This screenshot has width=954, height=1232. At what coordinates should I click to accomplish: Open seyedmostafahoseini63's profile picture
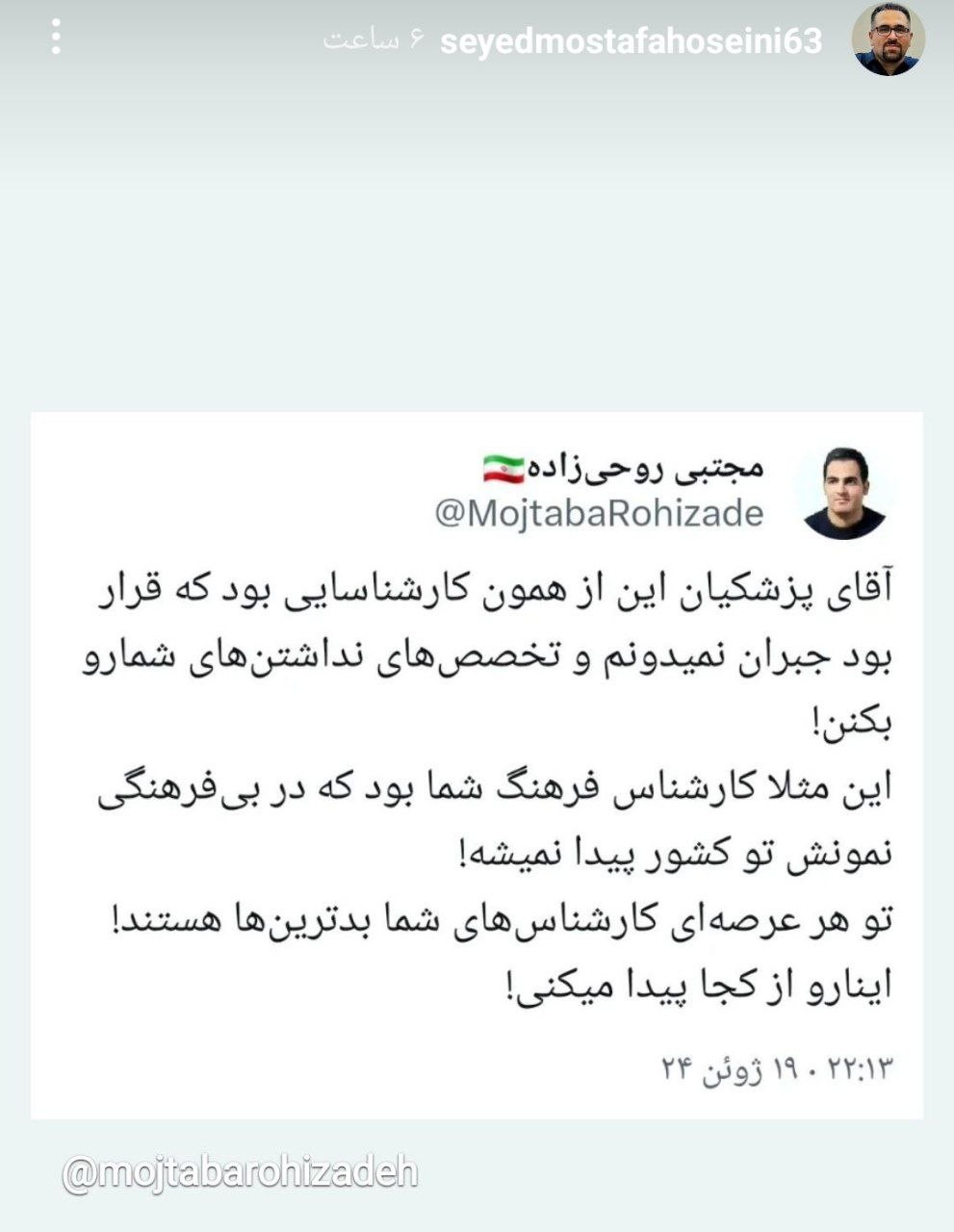[x=888, y=39]
